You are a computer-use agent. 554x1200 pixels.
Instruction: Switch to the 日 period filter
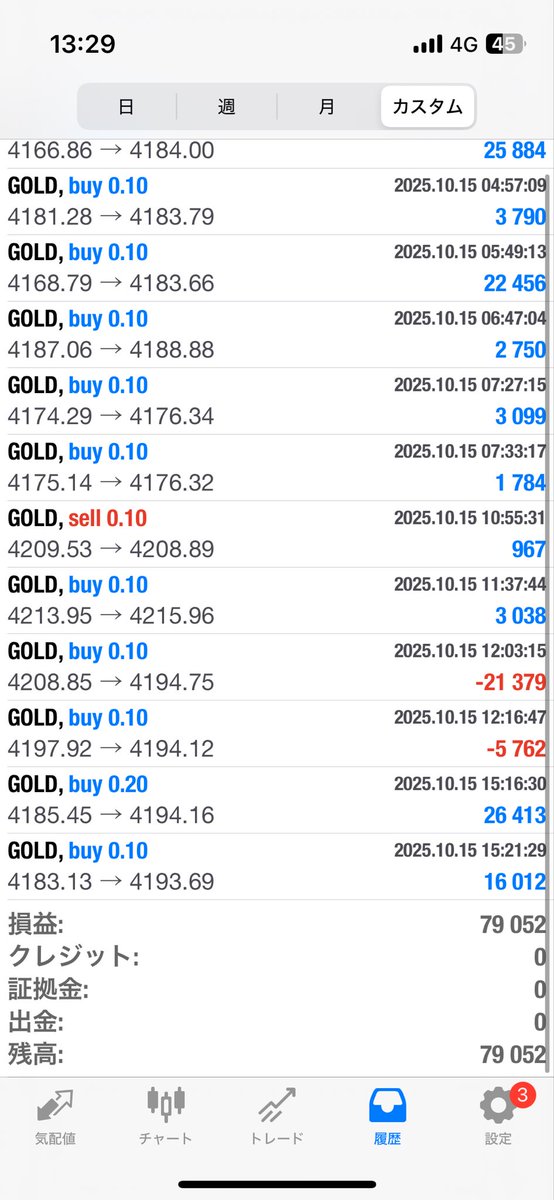127,107
